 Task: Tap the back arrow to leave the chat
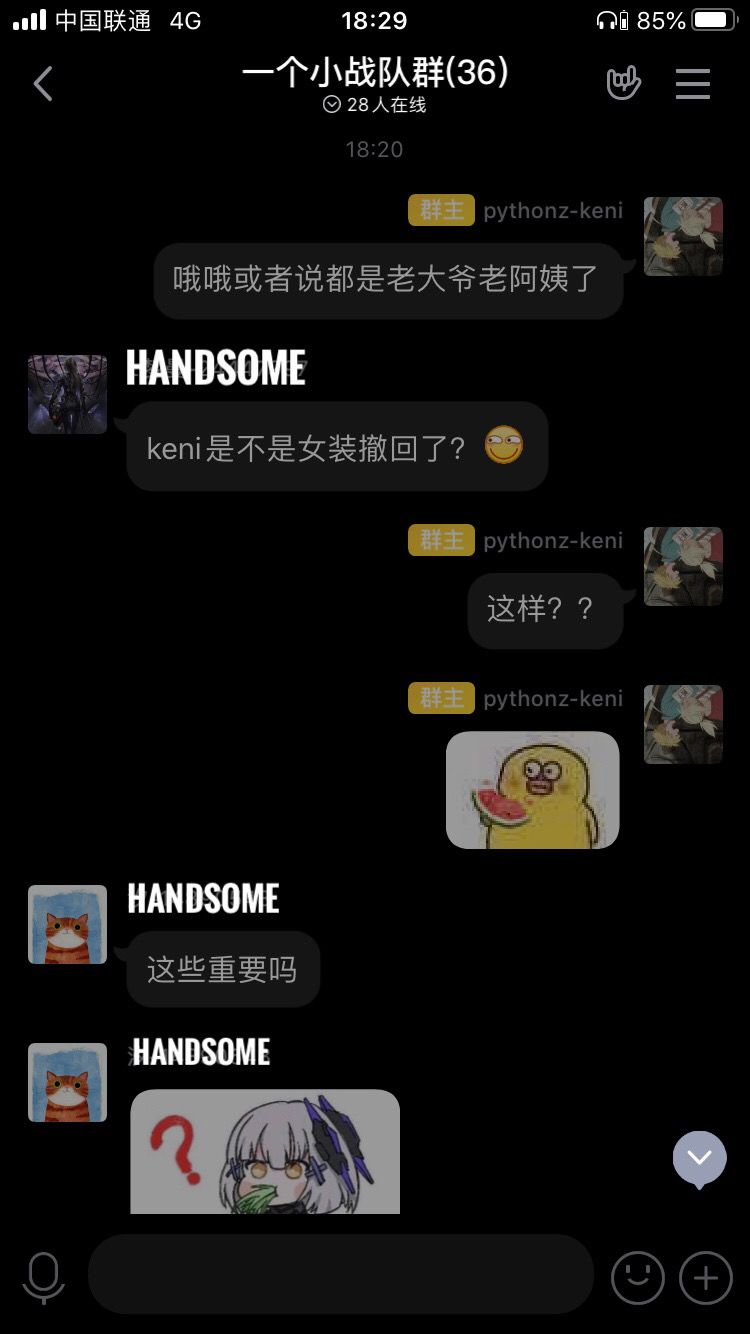point(42,84)
